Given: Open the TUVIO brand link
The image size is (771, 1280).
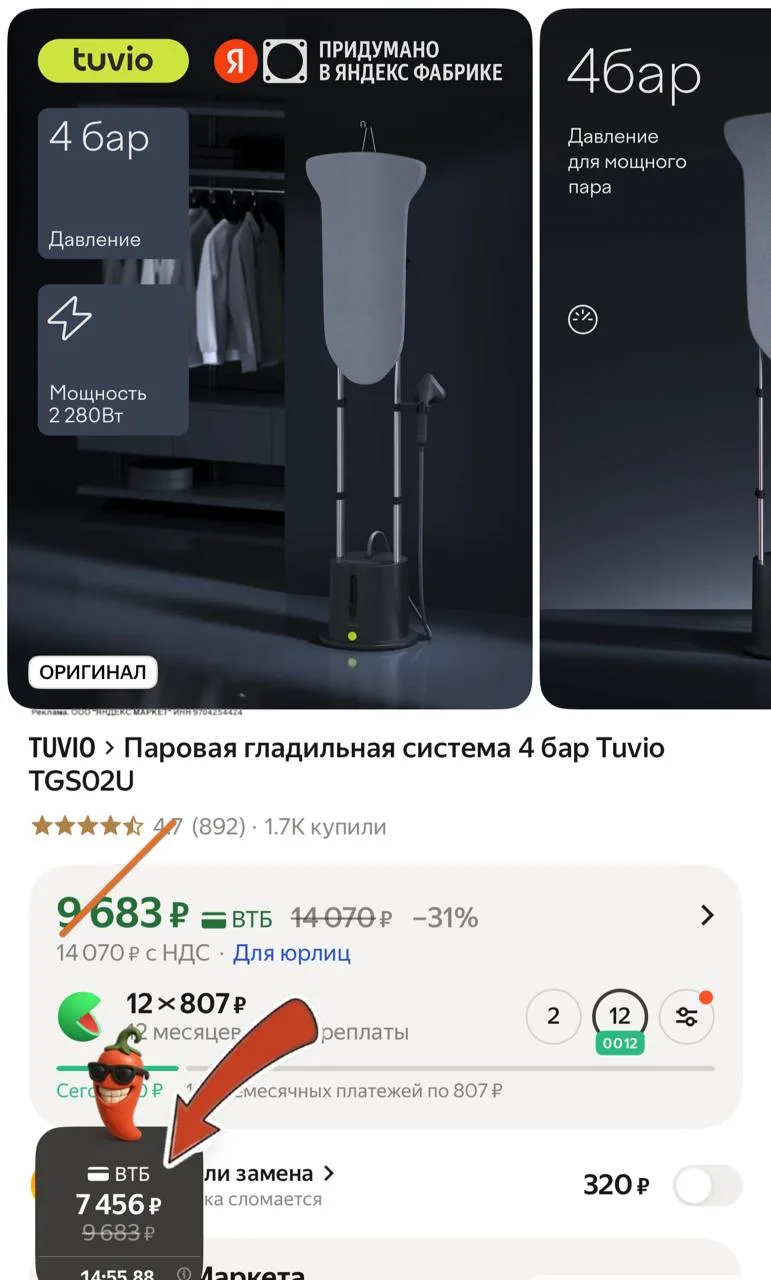Looking at the screenshot, I should (61, 748).
